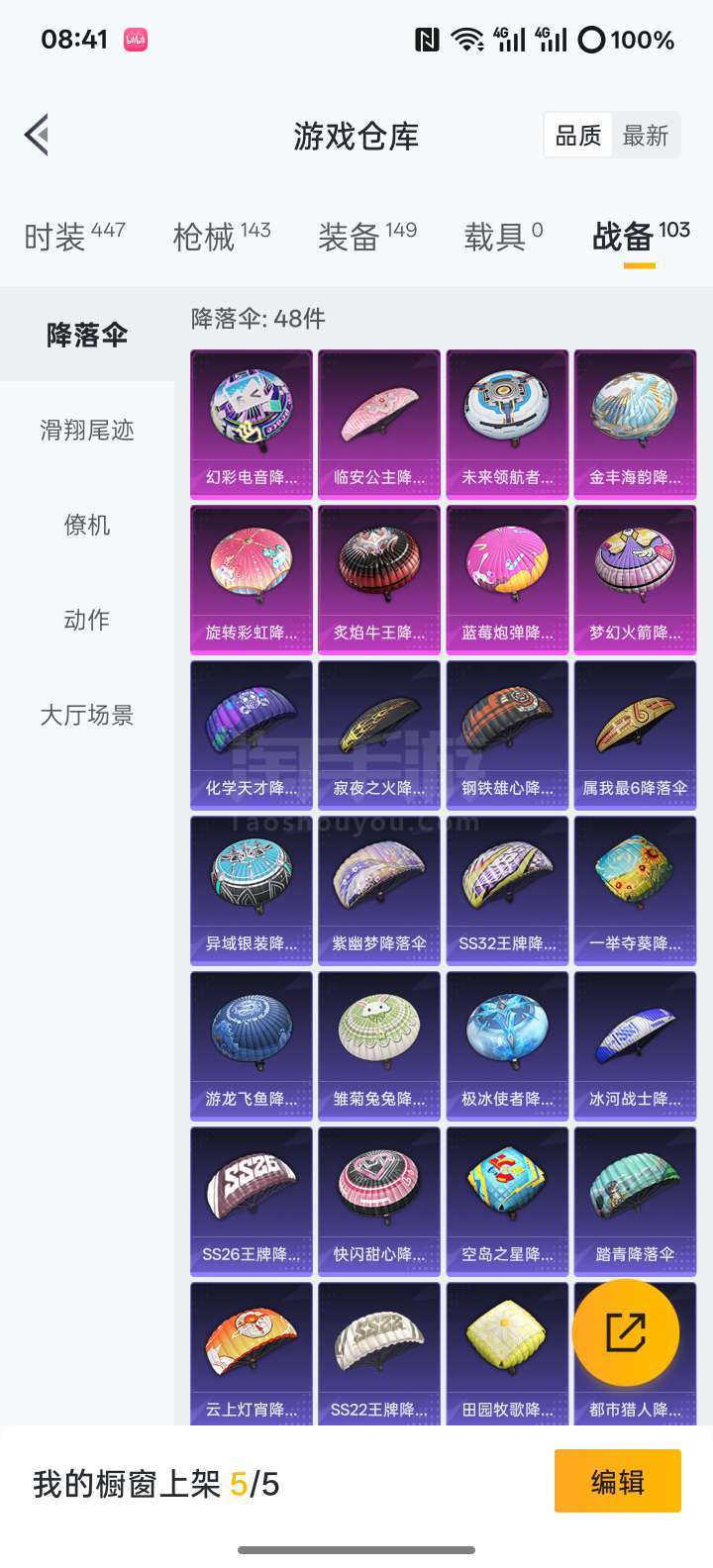Open the SS26王牌 parachute item
The image size is (713, 1568).
(x=252, y=1201)
